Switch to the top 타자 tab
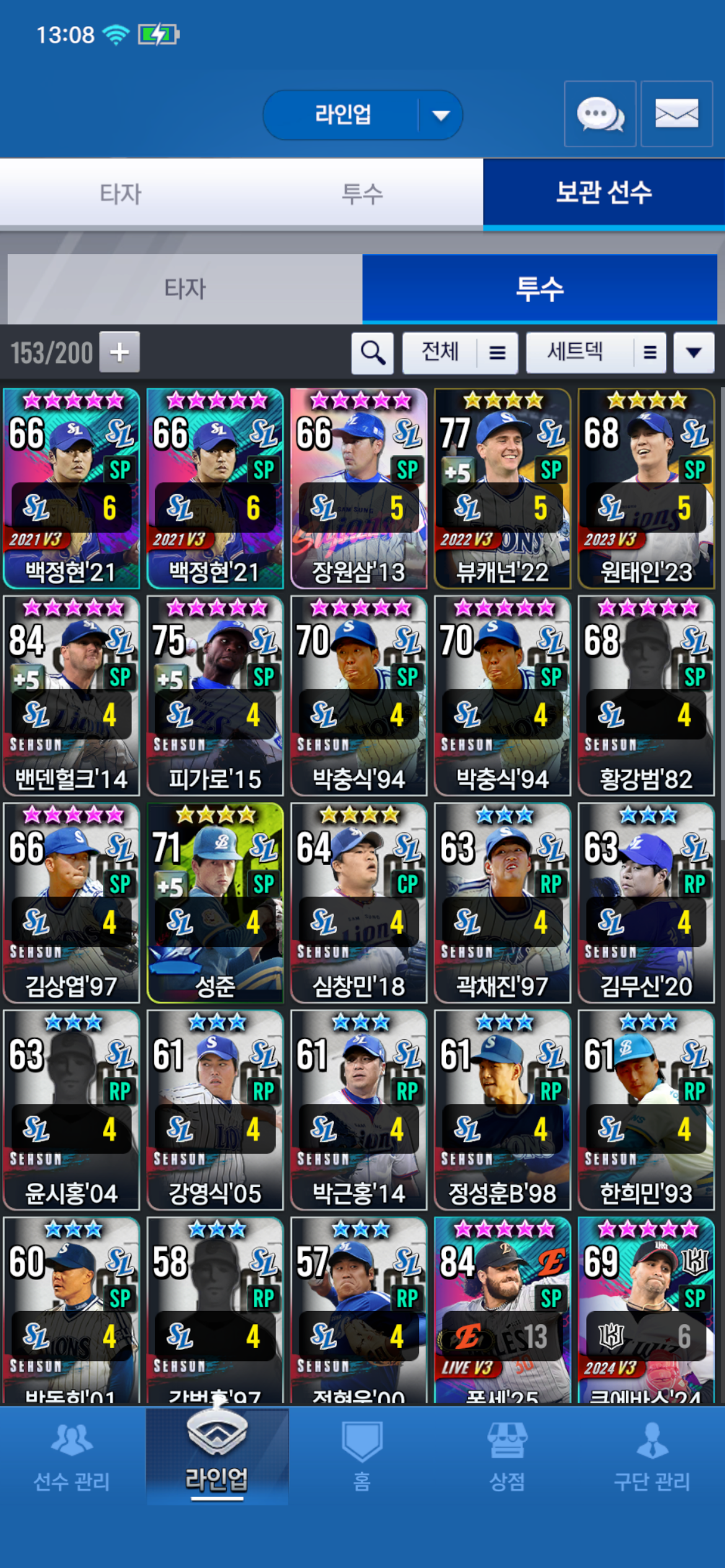 [121, 194]
